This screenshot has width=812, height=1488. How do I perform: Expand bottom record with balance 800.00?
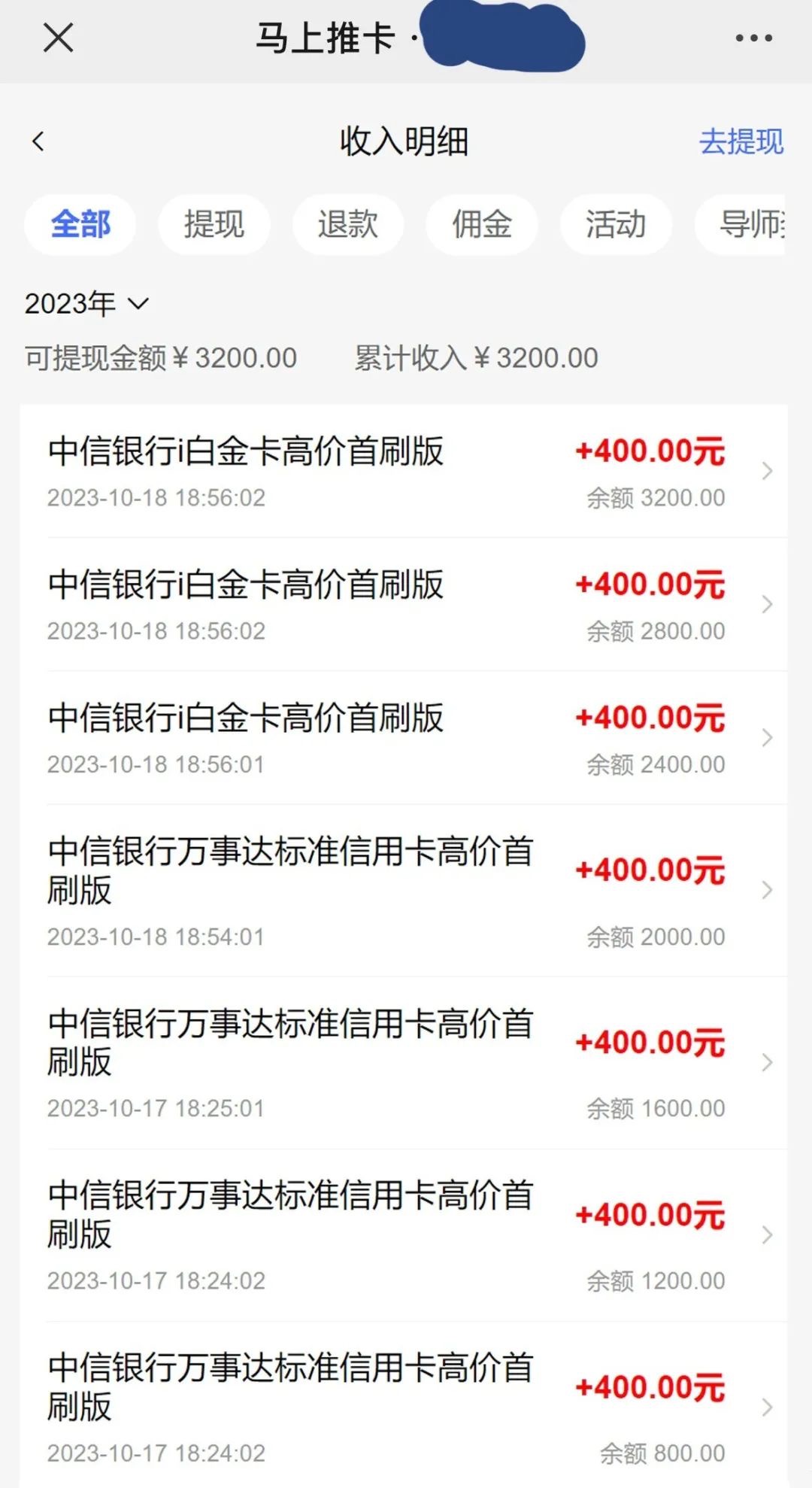[x=768, y=1406]
